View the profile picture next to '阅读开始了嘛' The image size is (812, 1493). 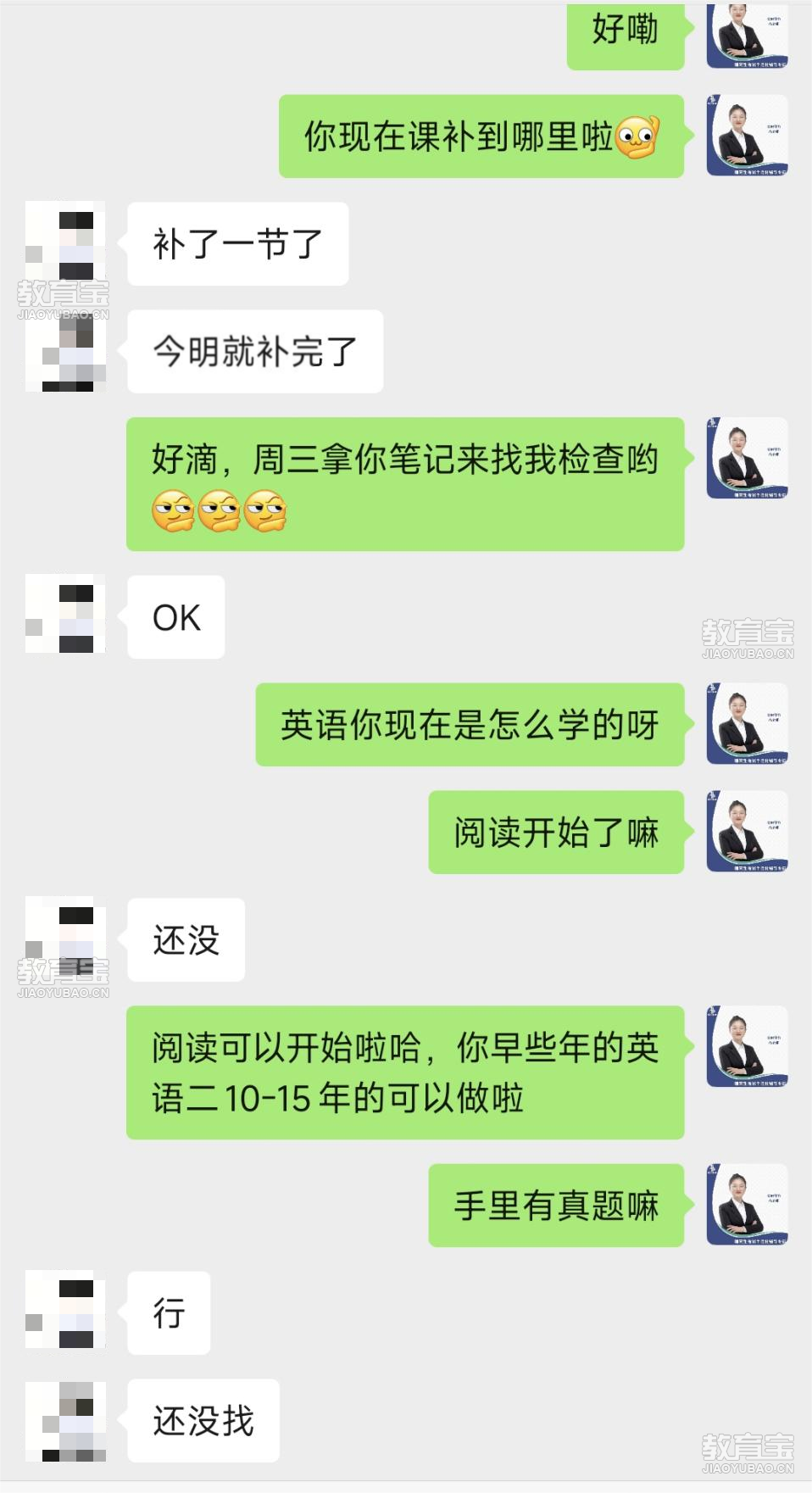click(747, 831)
